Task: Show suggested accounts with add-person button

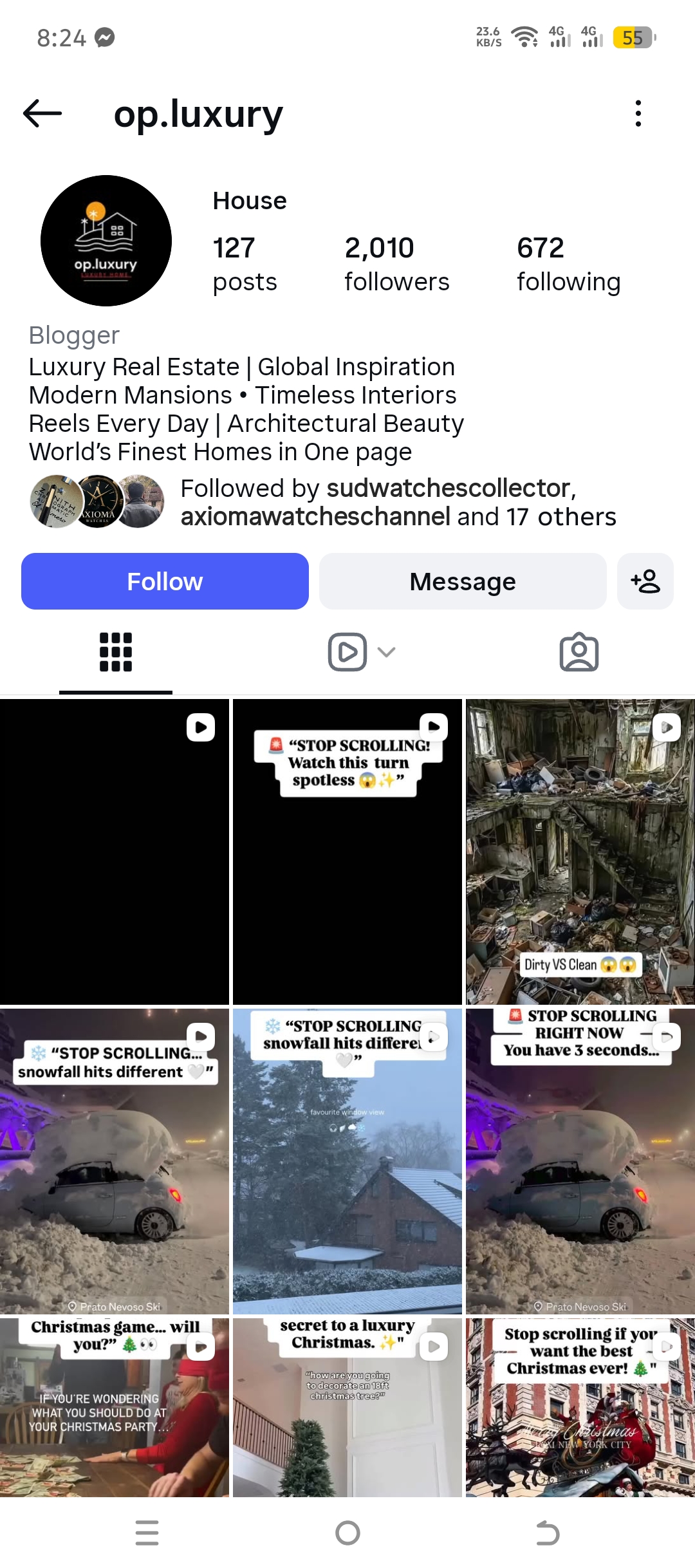Action: coord(645,581)
